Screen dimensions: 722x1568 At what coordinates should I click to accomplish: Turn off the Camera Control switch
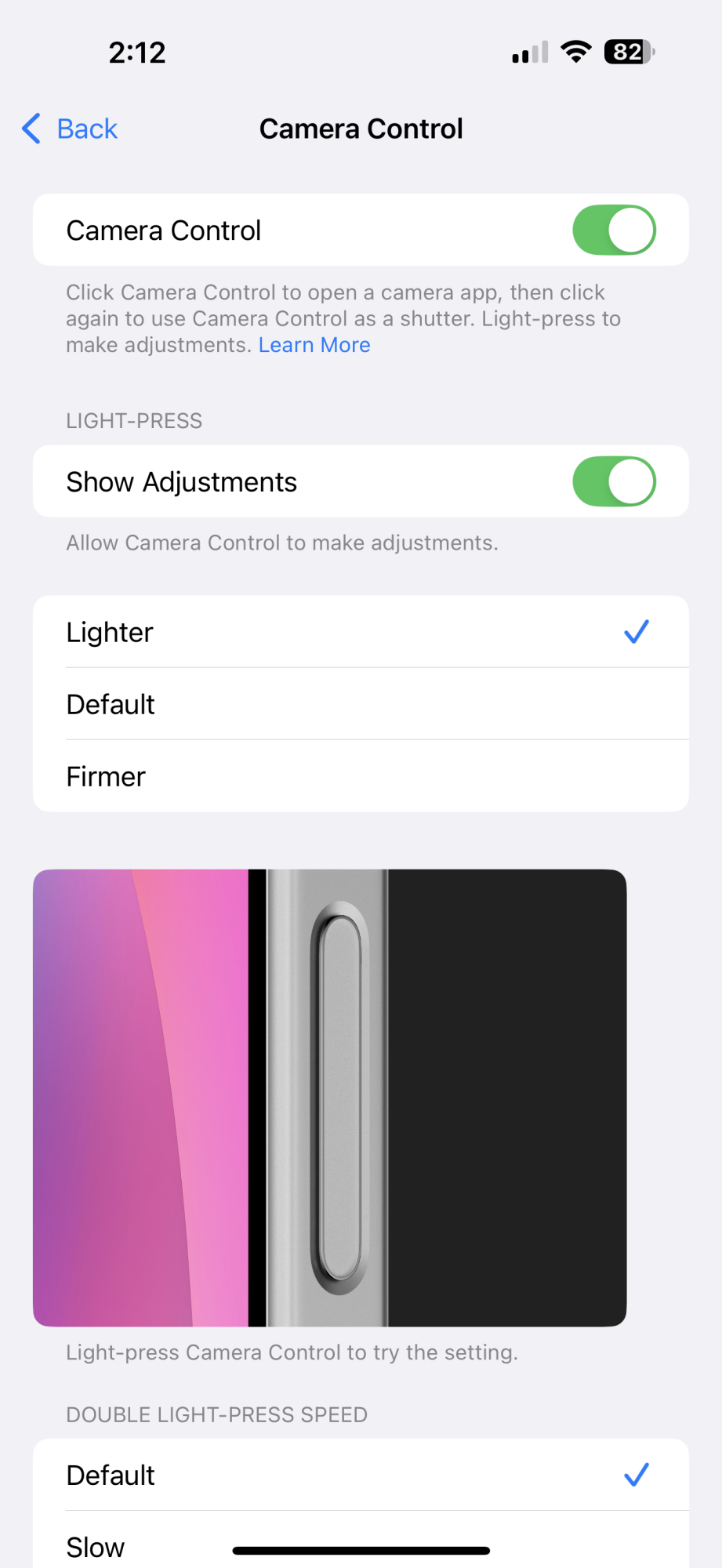[614, 230]
